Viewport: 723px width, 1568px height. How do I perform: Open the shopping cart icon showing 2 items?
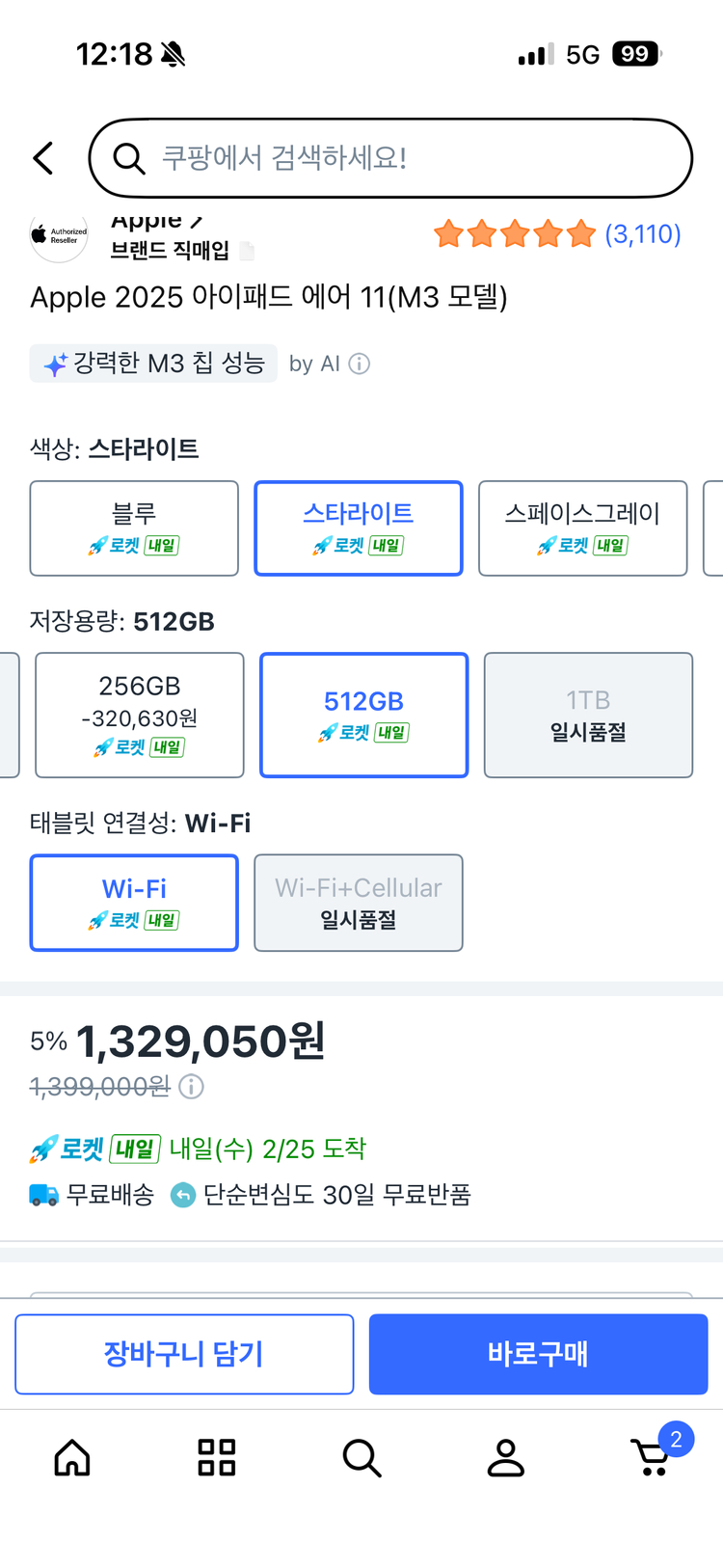coord(652,1458)
